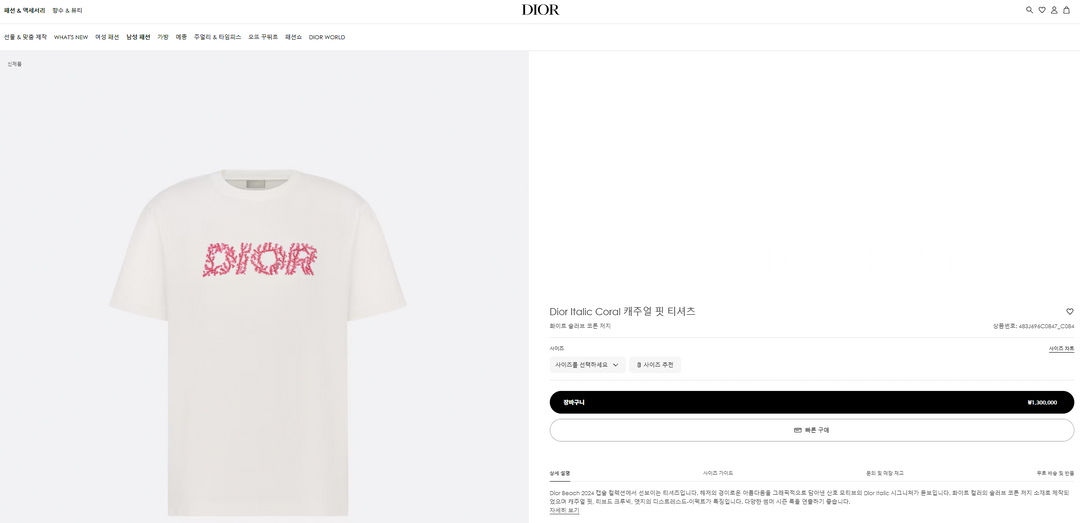Add this t-shirt to wishlist
1080x523 pixels.
tap(1069, 312)
